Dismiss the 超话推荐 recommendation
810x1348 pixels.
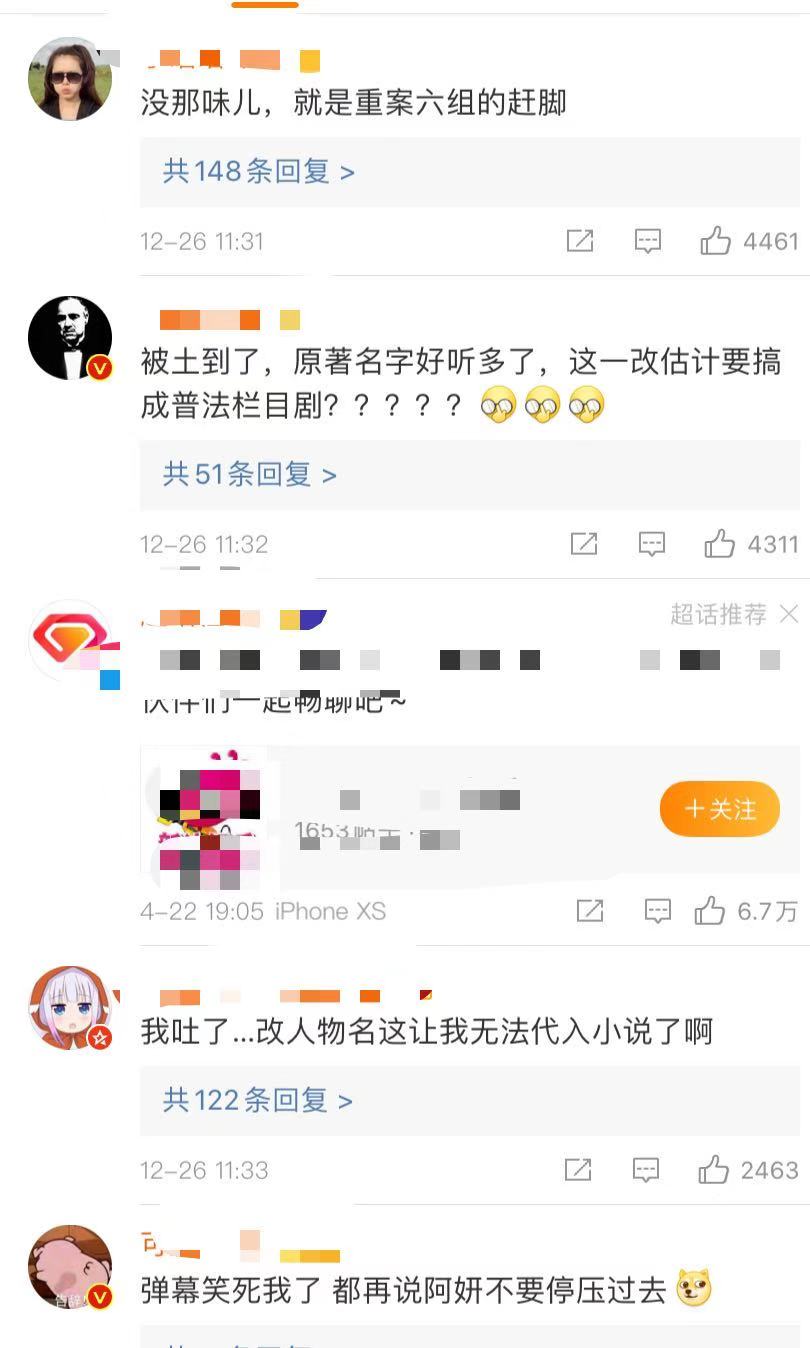click(789, 614)
